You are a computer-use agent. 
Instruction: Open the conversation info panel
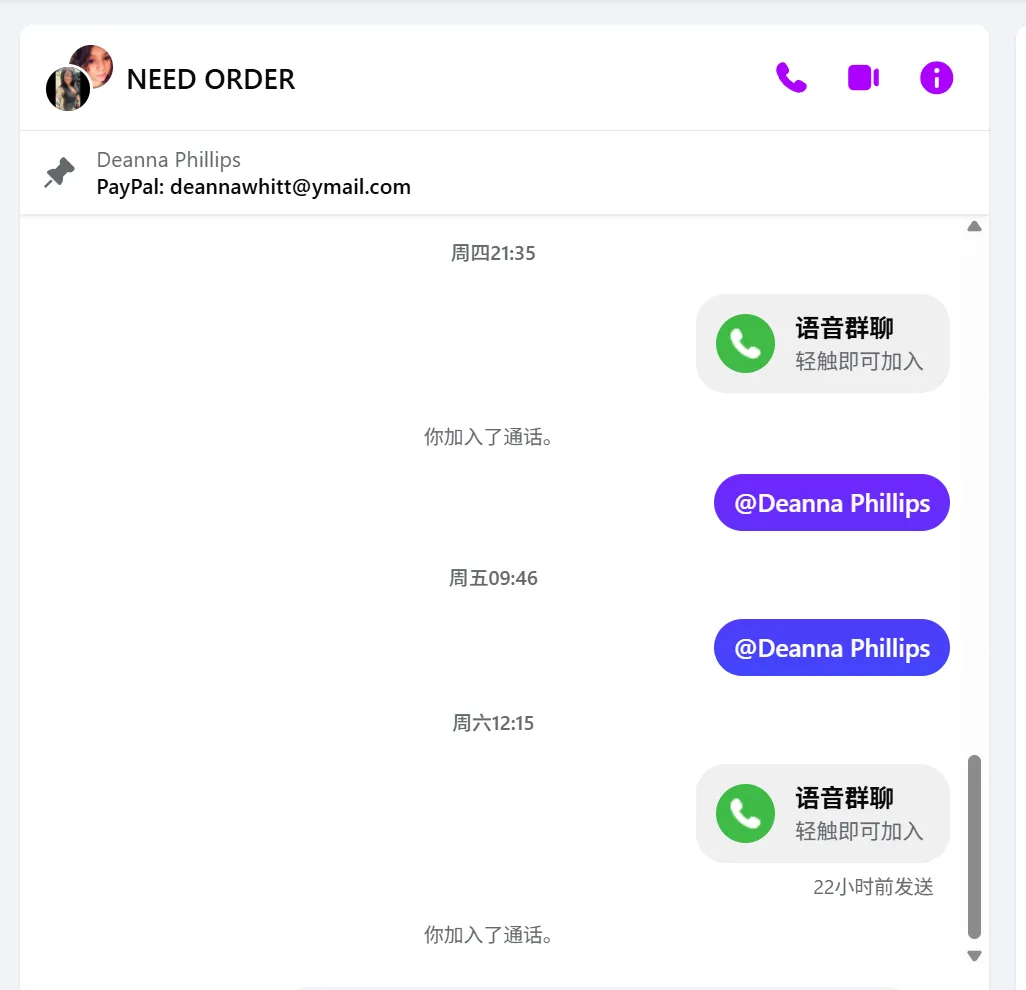936,78
